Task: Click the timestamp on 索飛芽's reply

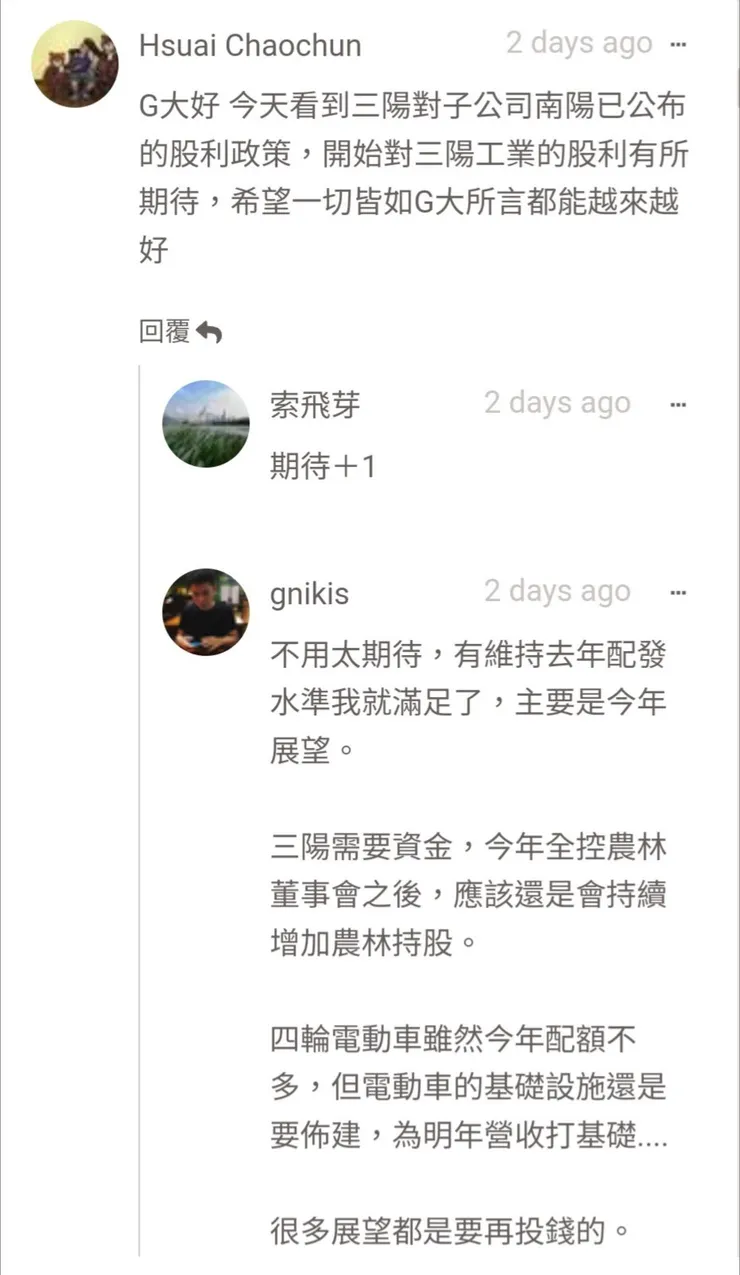Action: pos(557,403)
